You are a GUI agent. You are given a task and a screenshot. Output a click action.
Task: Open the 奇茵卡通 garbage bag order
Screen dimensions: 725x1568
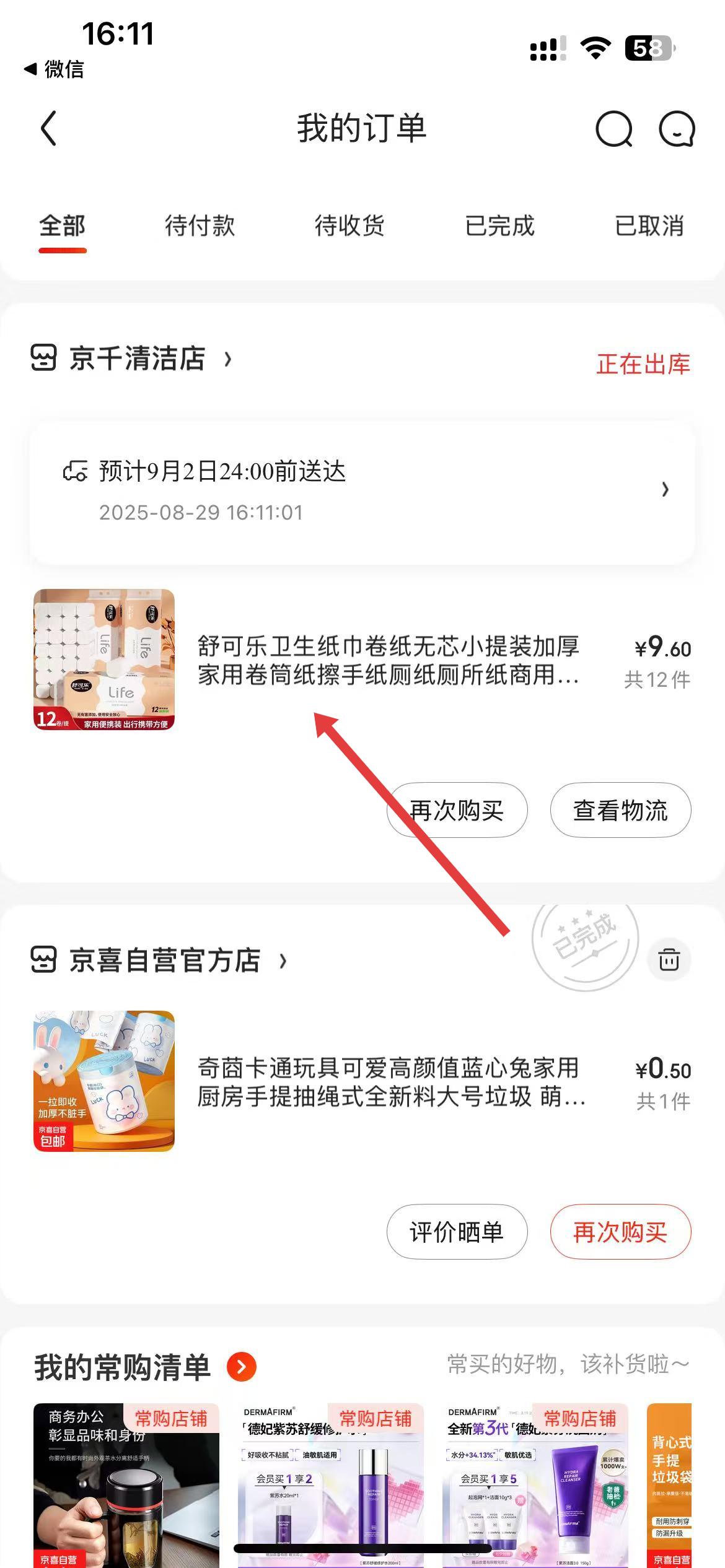click(390, 1082)
